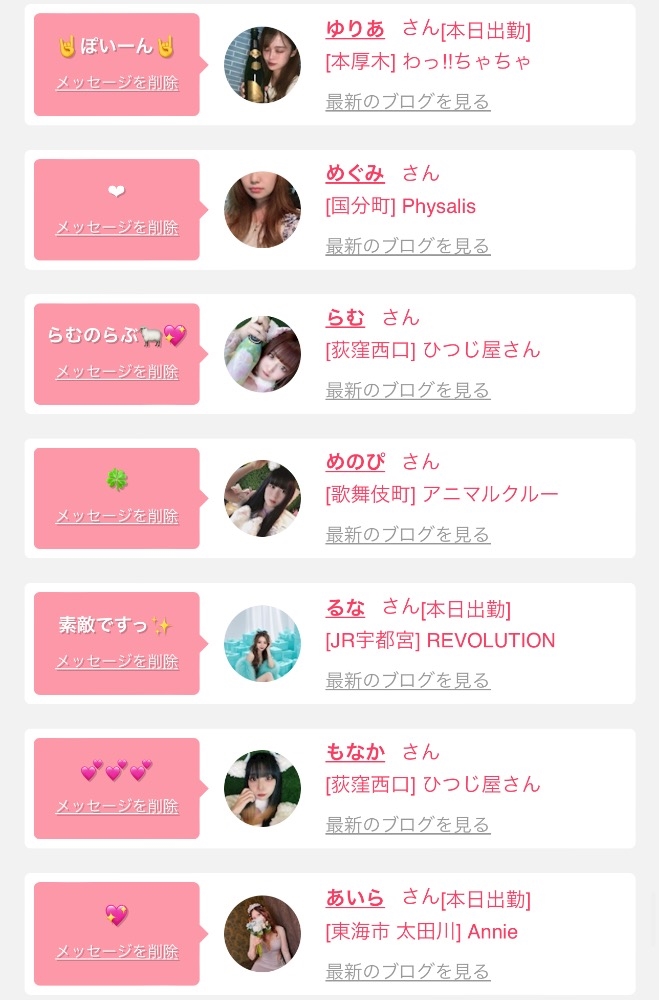This screenshot has width=659, height=1000.
Task: Open らむ's profile name link
Action: click(x=345, y=318)
